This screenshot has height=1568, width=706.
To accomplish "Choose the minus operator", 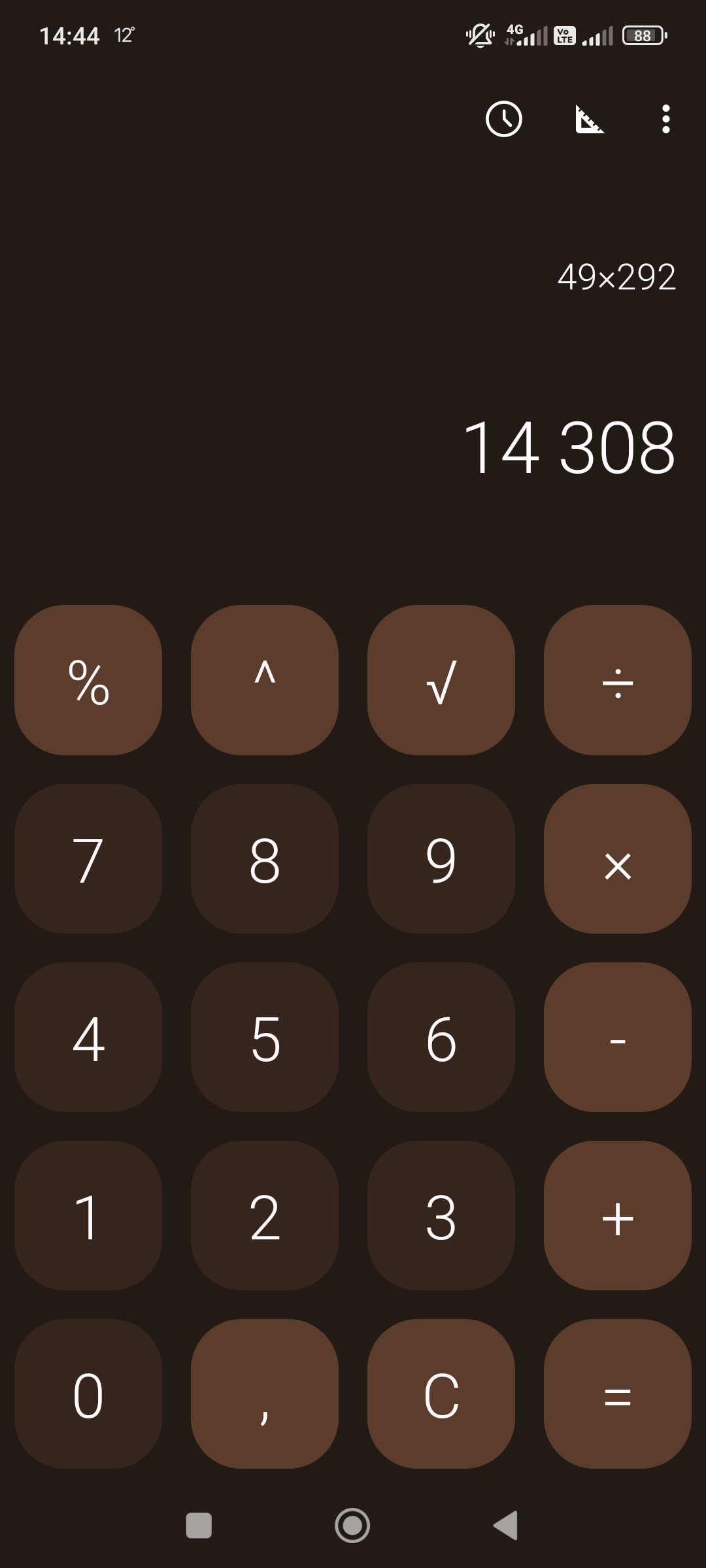I will [x=618, y=1037].
